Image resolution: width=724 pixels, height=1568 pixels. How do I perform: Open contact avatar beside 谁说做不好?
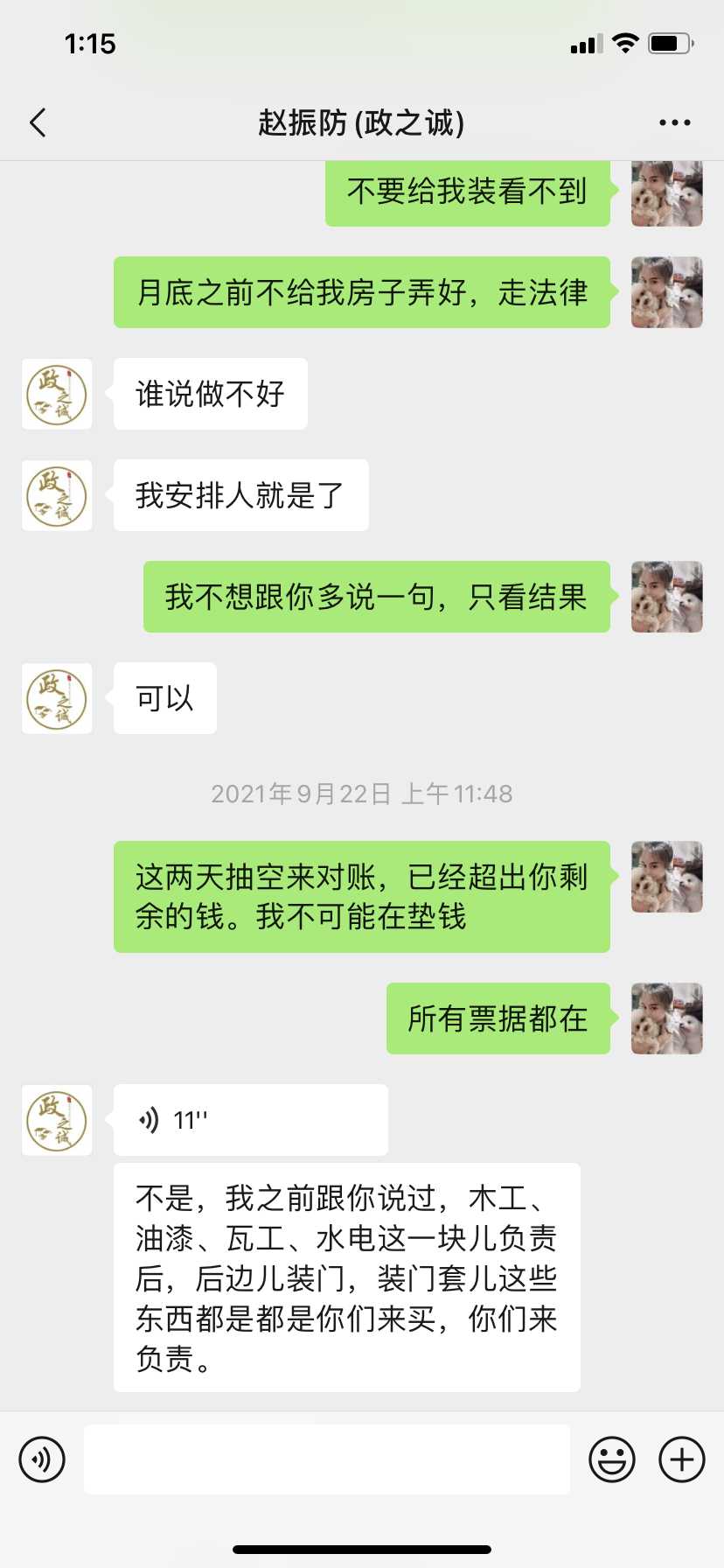[x=57, y=394]
